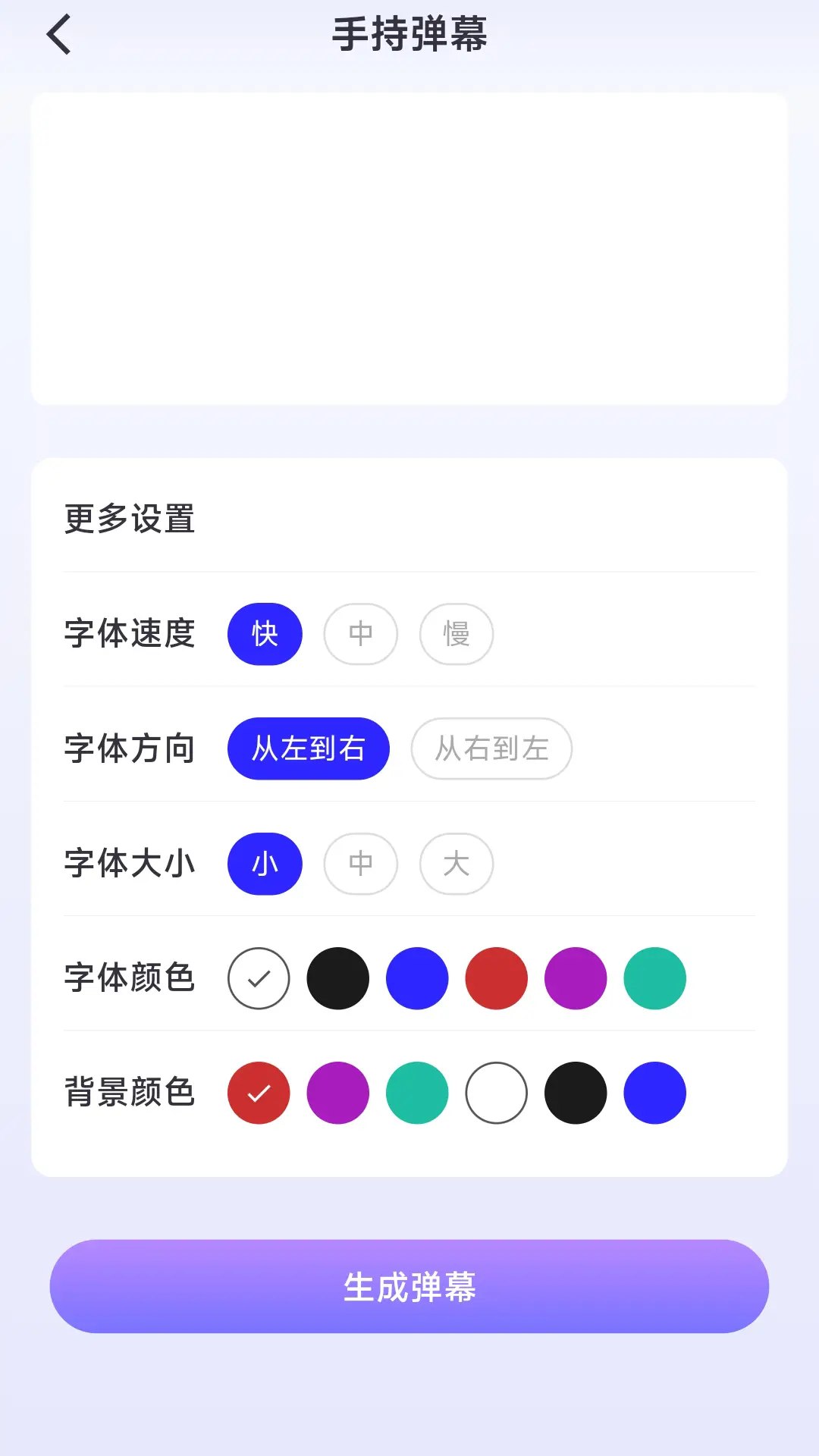Set font speed to slow (慢)
The image size is (819, 1456).
[x=457, y=634]
